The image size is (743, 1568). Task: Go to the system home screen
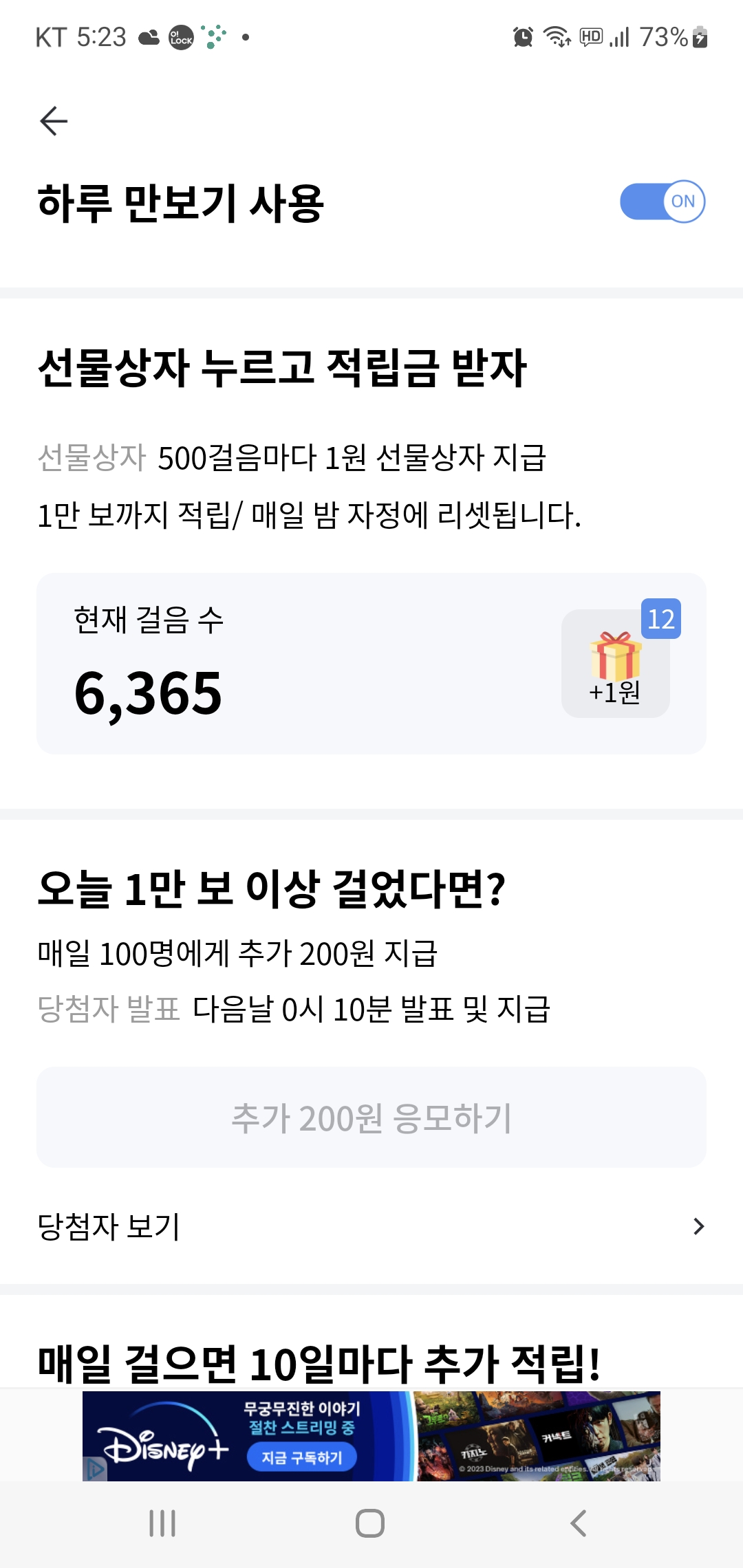coord(370,1523)
